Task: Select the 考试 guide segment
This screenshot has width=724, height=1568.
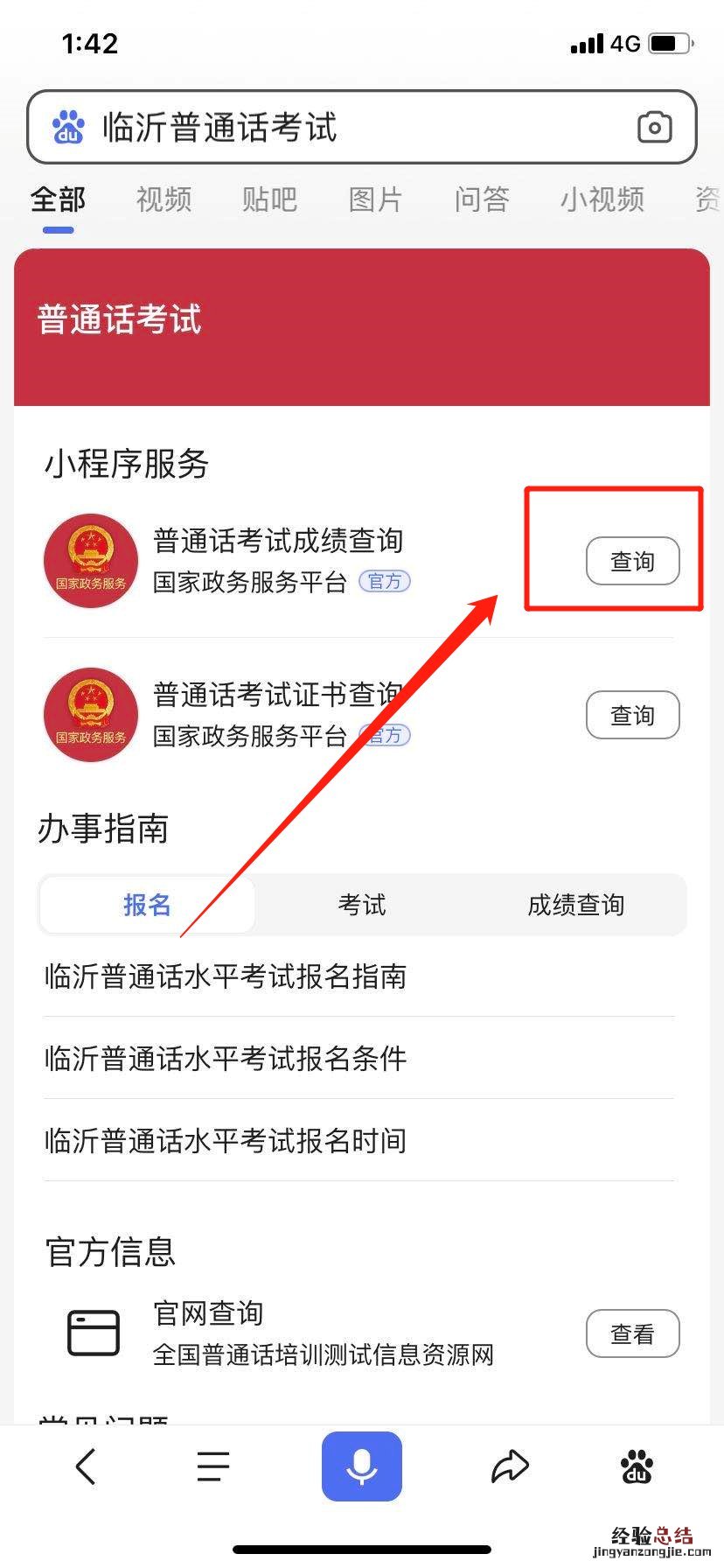Action: [x=362, y=905]
